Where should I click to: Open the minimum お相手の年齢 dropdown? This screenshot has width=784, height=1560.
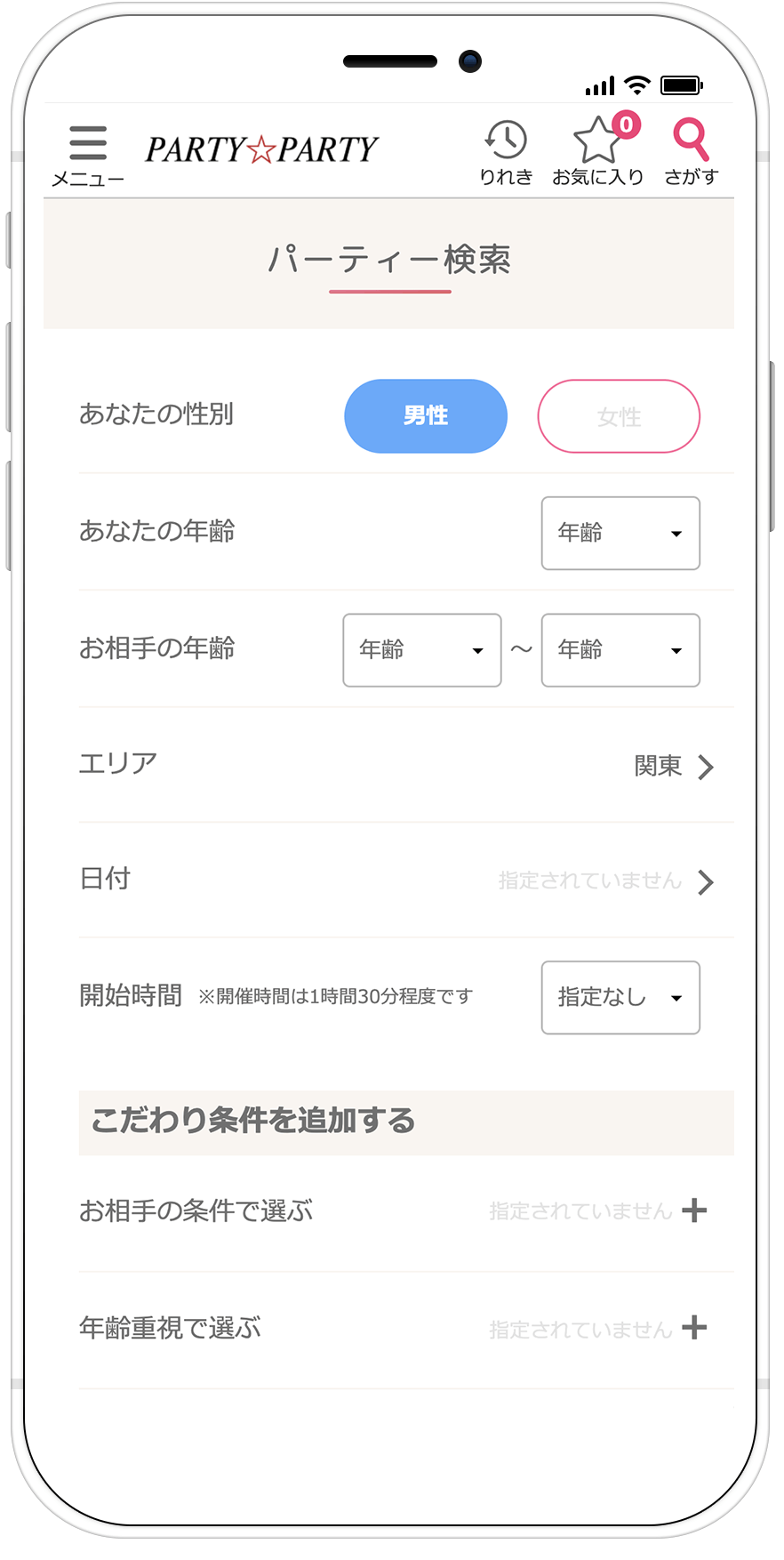coord(422,650)
